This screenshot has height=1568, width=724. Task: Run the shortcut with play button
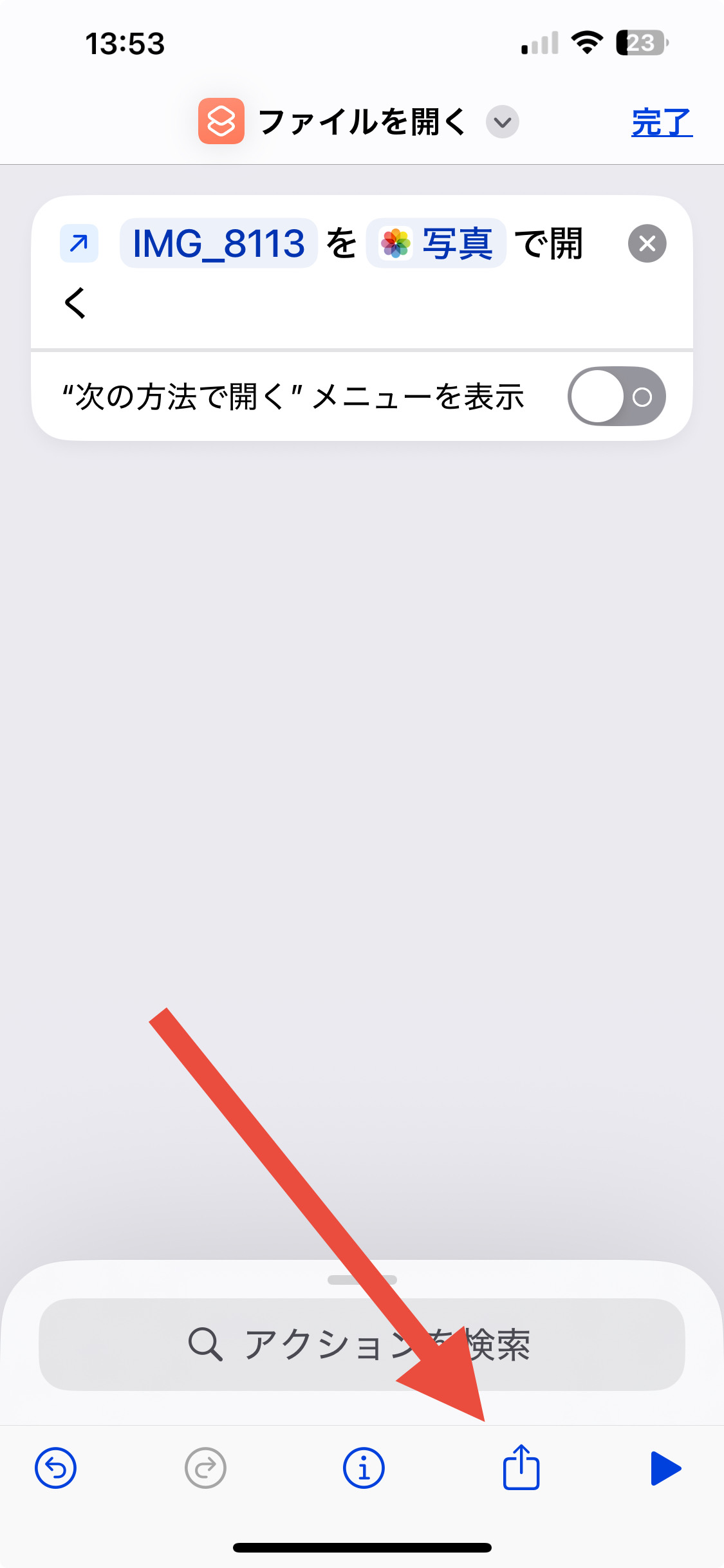pyautogui.click(x=666, y=1468)
